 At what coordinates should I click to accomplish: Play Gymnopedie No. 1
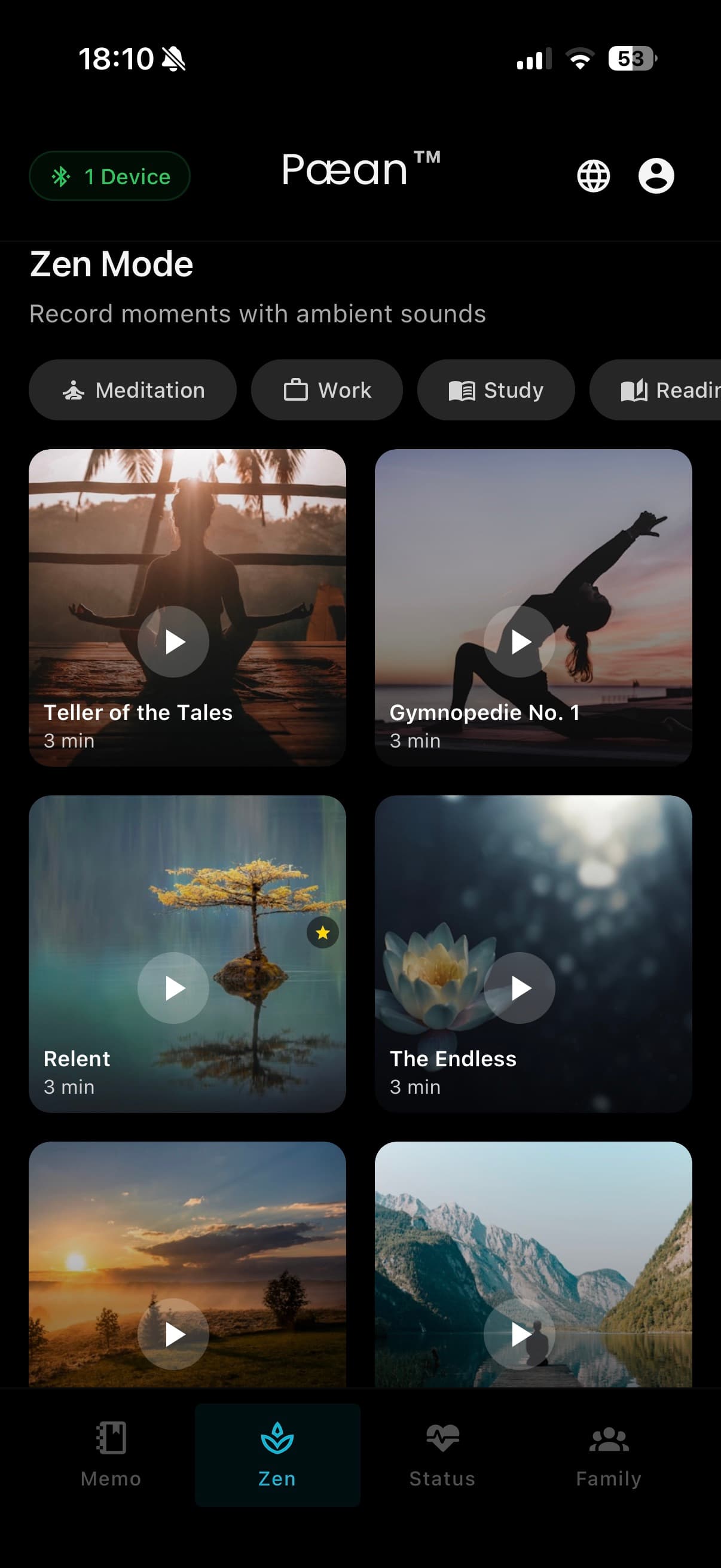(520, 642)
